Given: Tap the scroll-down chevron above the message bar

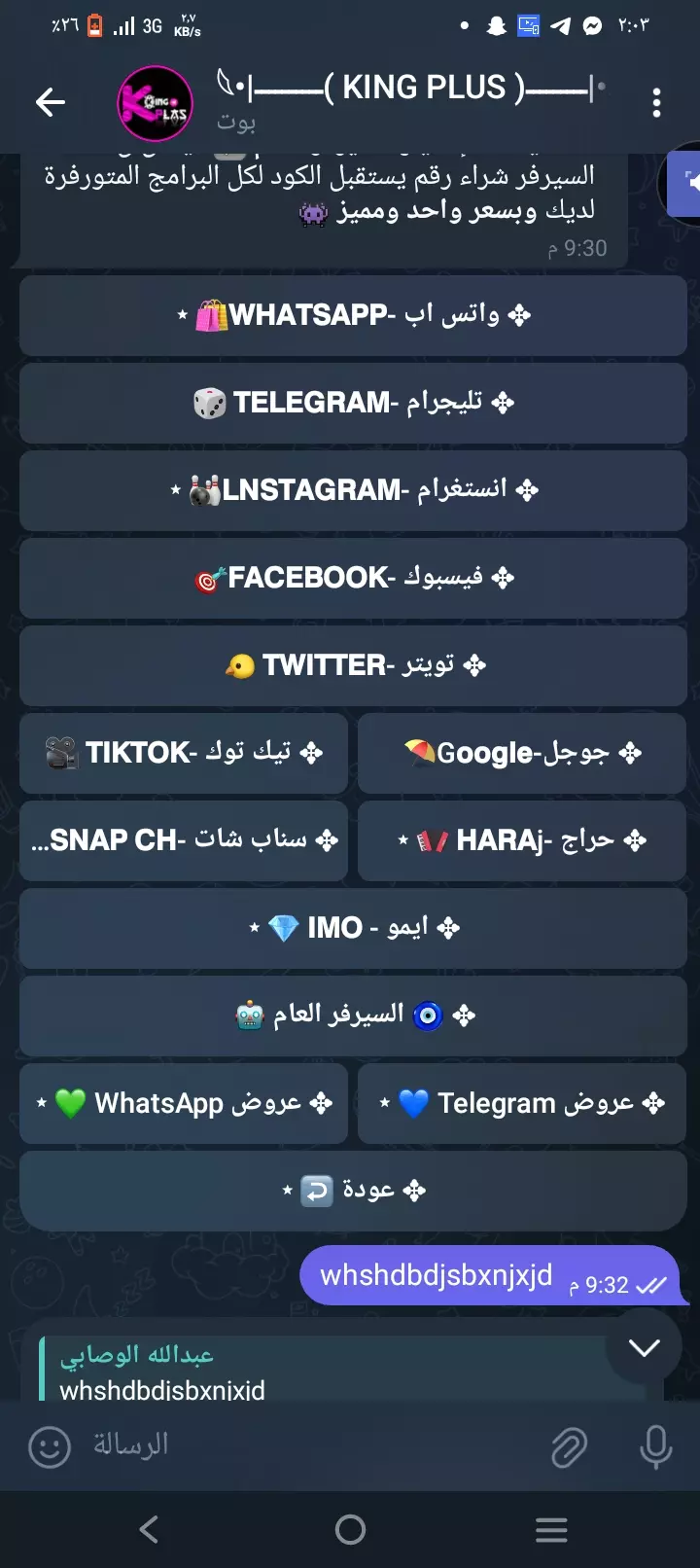Looking at the screenshot, I should [644, 1348].
